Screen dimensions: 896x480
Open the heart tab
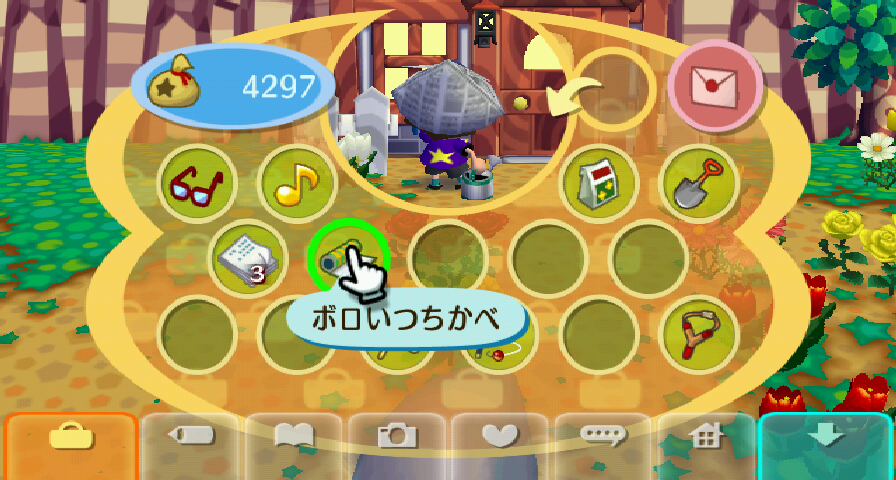coord(499,437)
